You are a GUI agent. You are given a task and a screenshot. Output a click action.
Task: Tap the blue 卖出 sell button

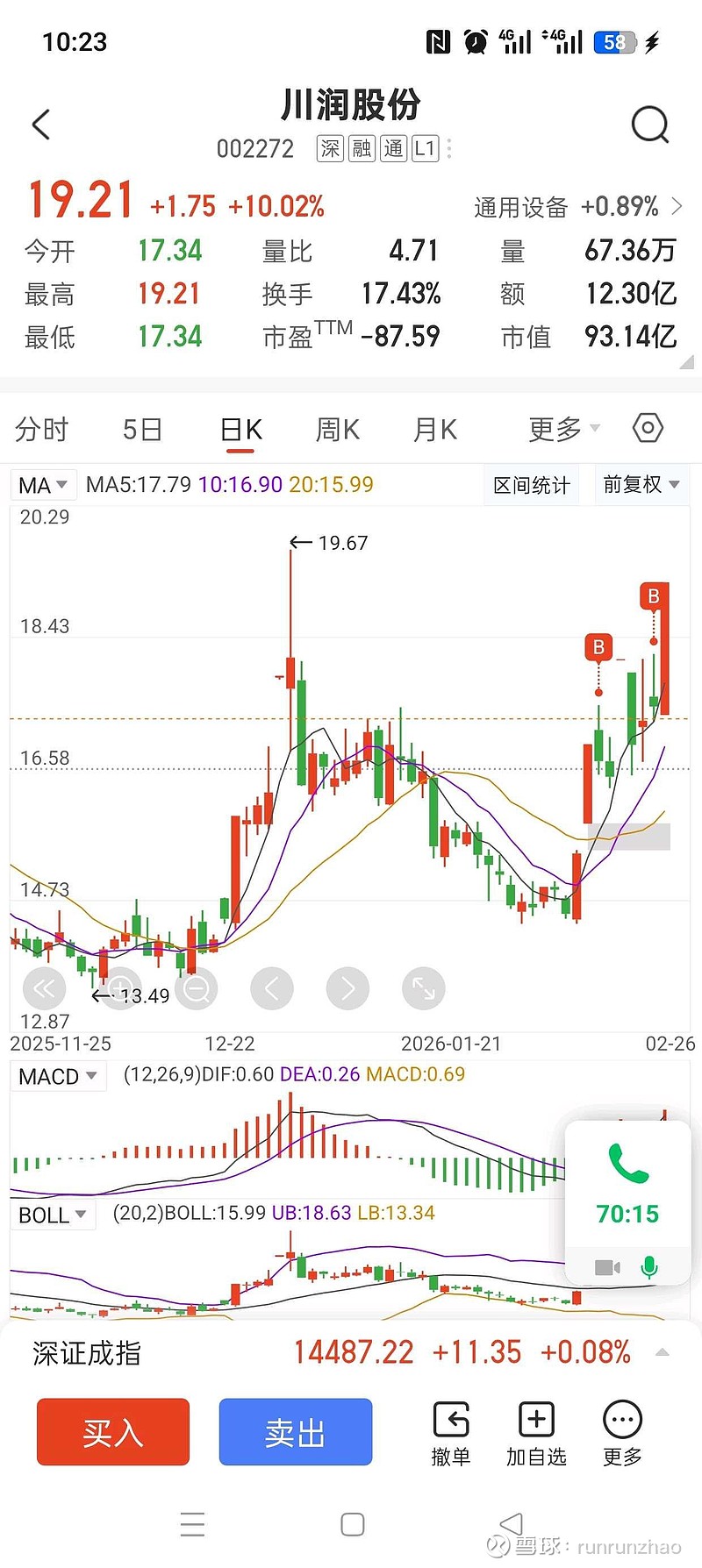point(296,1432)
